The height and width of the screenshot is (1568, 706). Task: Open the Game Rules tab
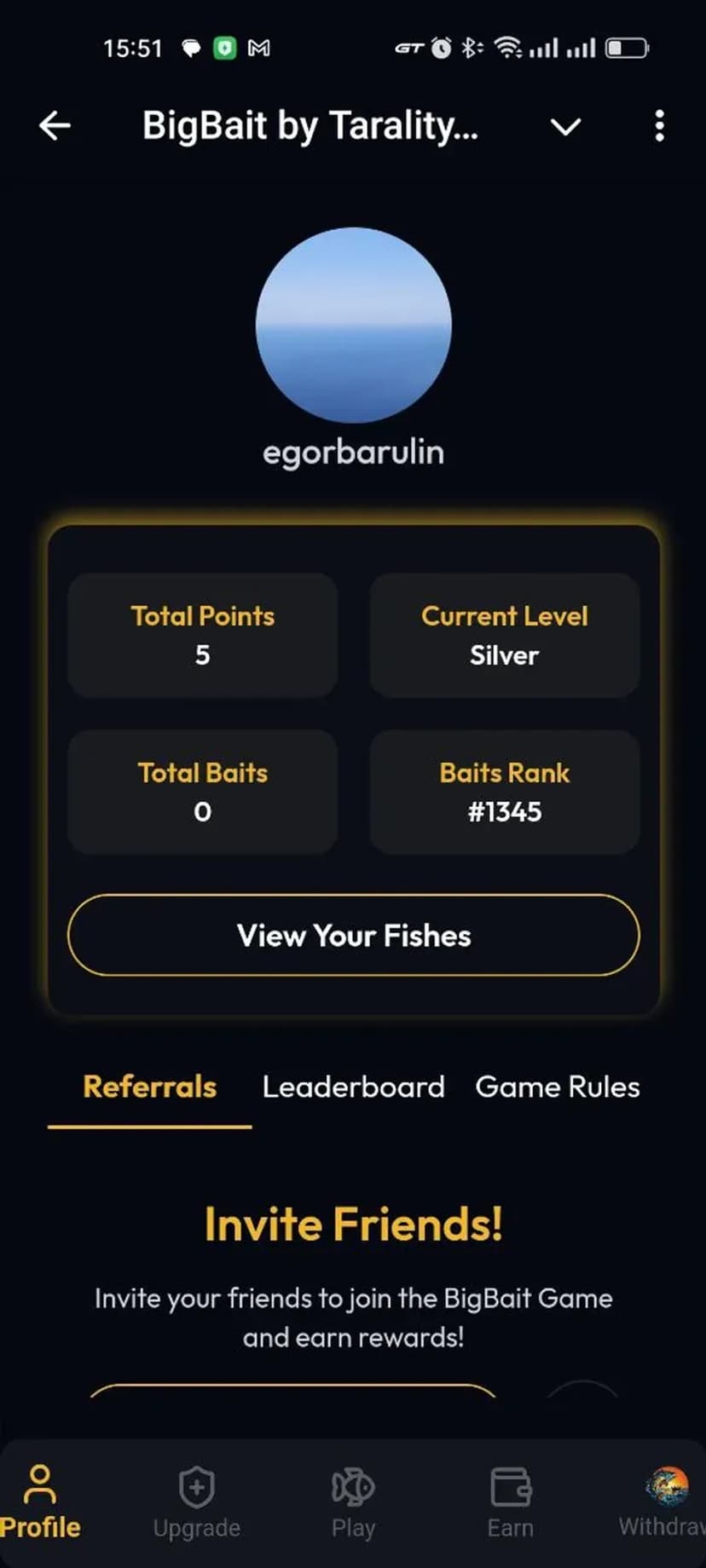pos(557,1087)
